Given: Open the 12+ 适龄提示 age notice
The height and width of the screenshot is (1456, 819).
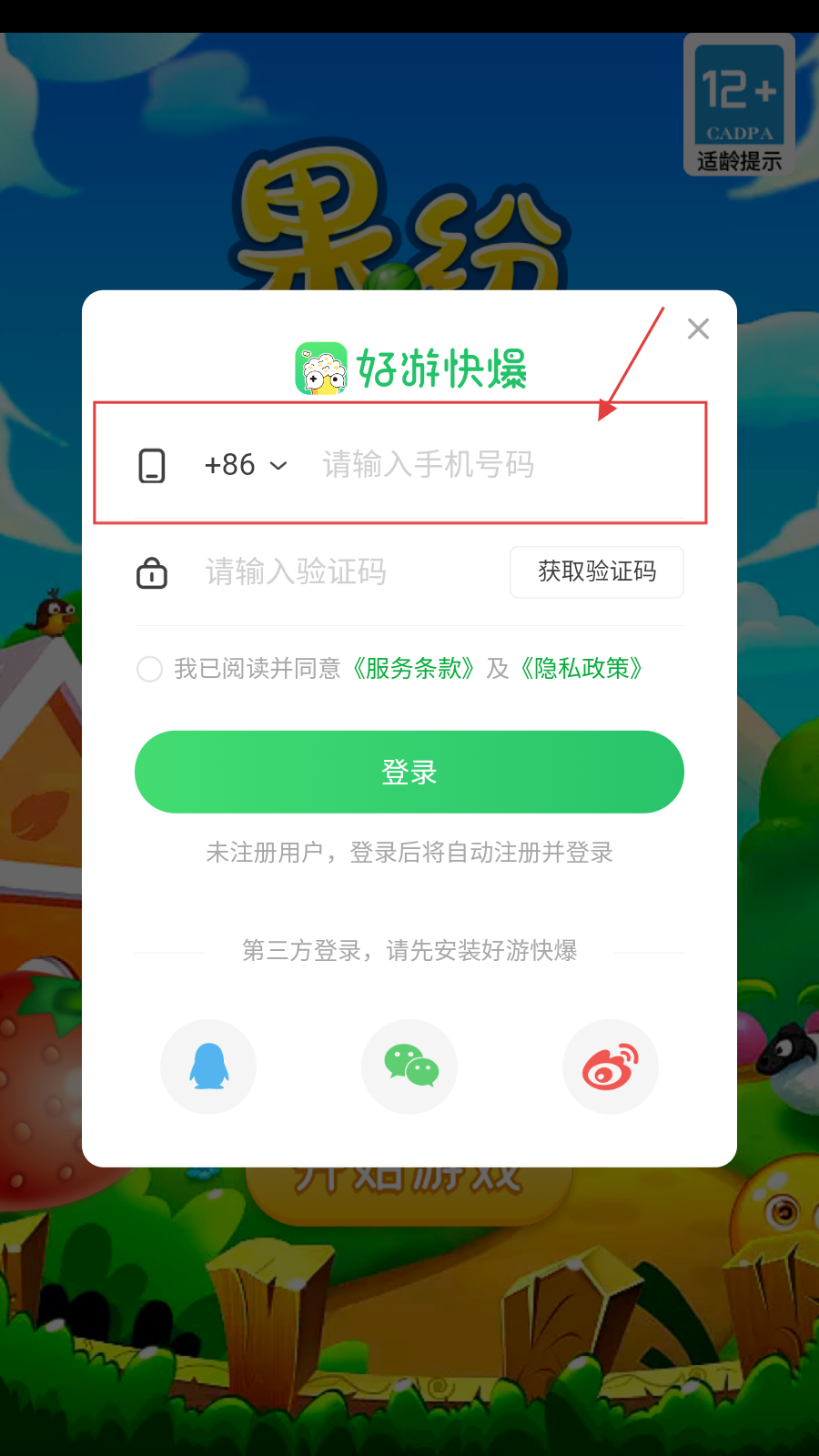Looking at the screenshot, I should [739, 105].
